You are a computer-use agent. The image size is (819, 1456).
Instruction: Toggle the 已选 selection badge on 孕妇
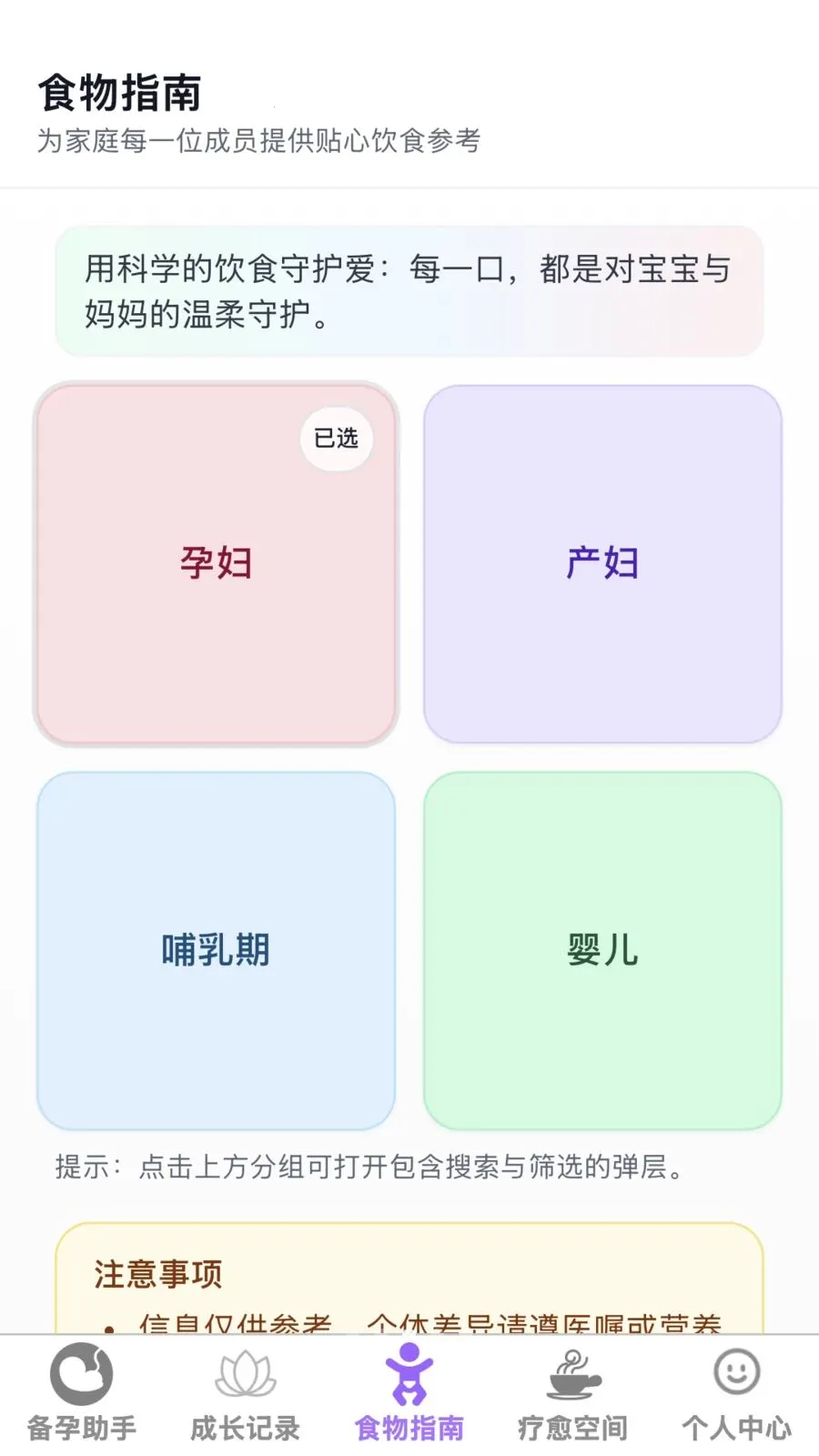tap(335, 439)
